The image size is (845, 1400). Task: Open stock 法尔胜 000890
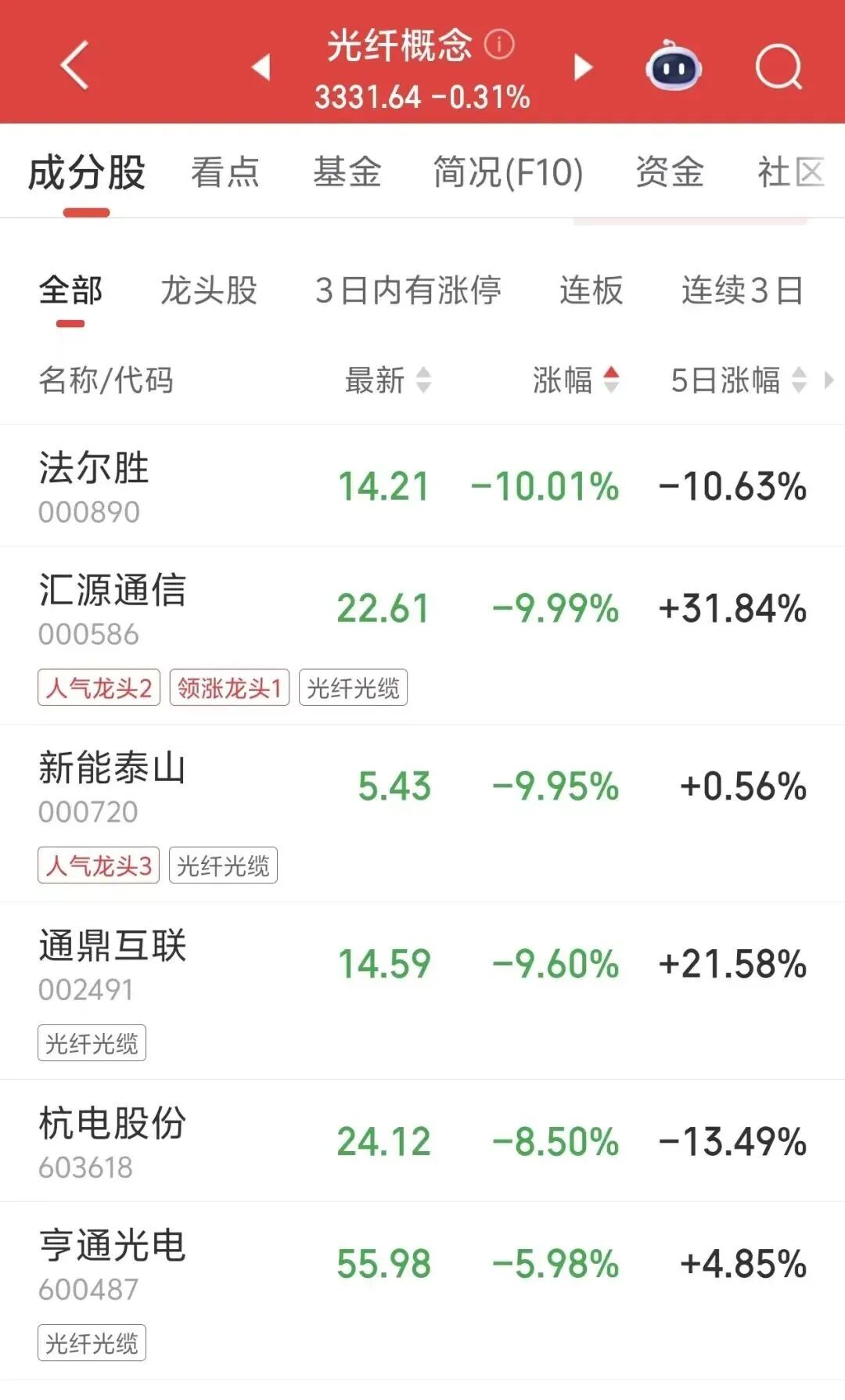pos(94,485)
